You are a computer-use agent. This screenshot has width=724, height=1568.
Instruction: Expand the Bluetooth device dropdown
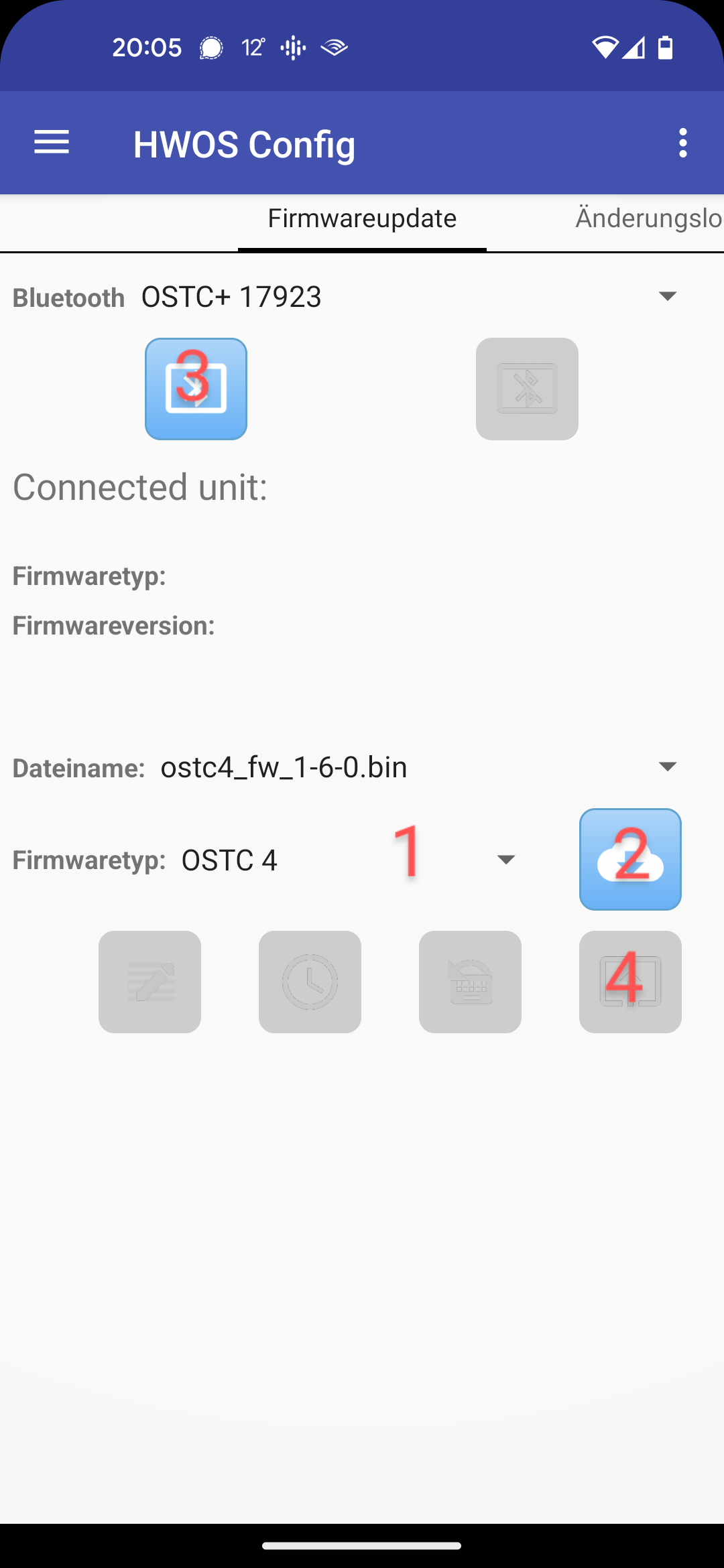coord(666,296)
